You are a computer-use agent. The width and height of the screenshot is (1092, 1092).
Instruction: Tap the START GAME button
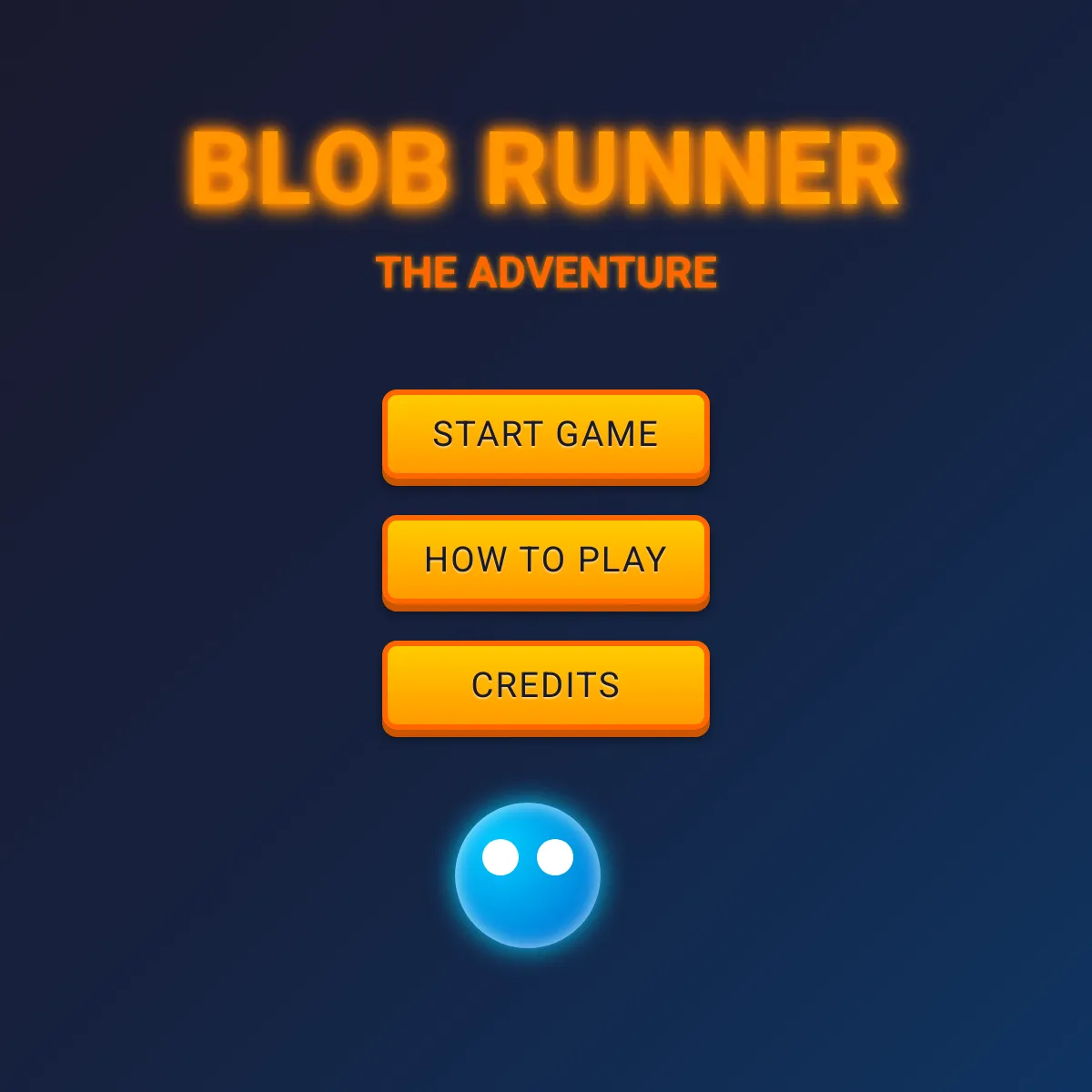[x=545, y=435]
